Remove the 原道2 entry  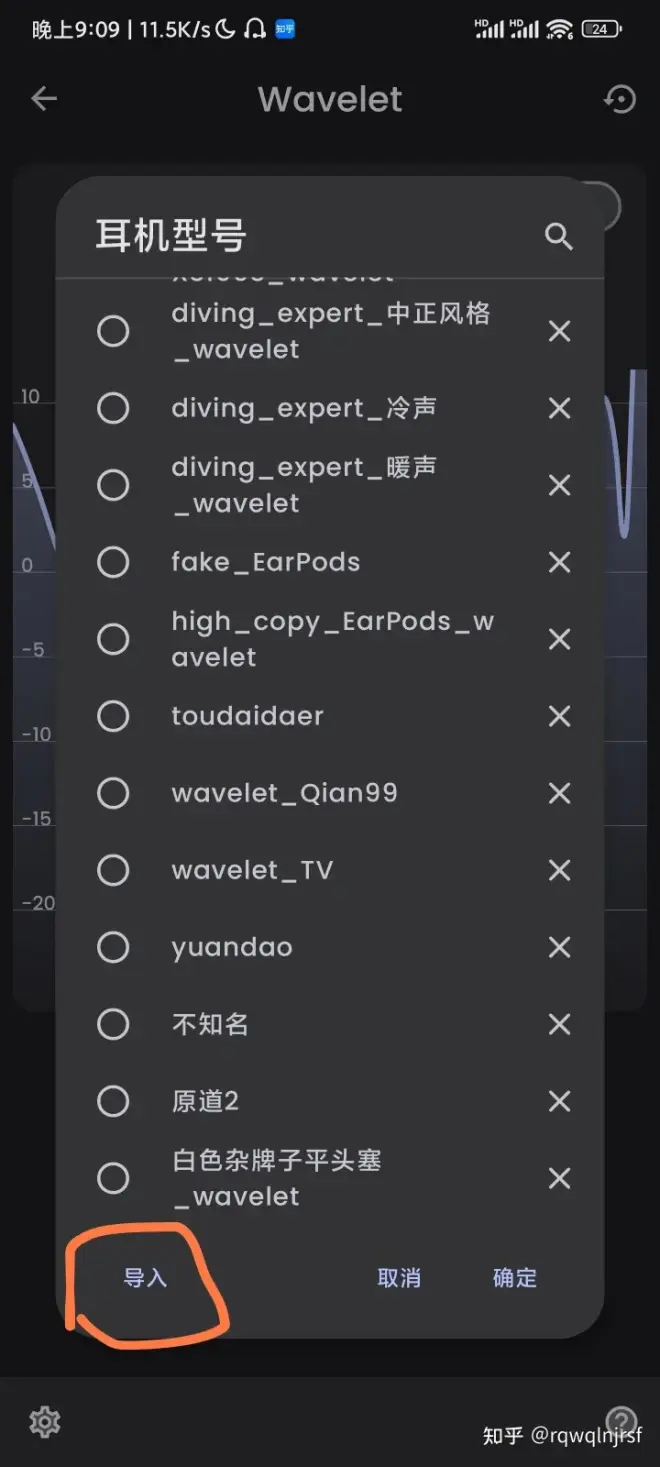[559, 1101]
